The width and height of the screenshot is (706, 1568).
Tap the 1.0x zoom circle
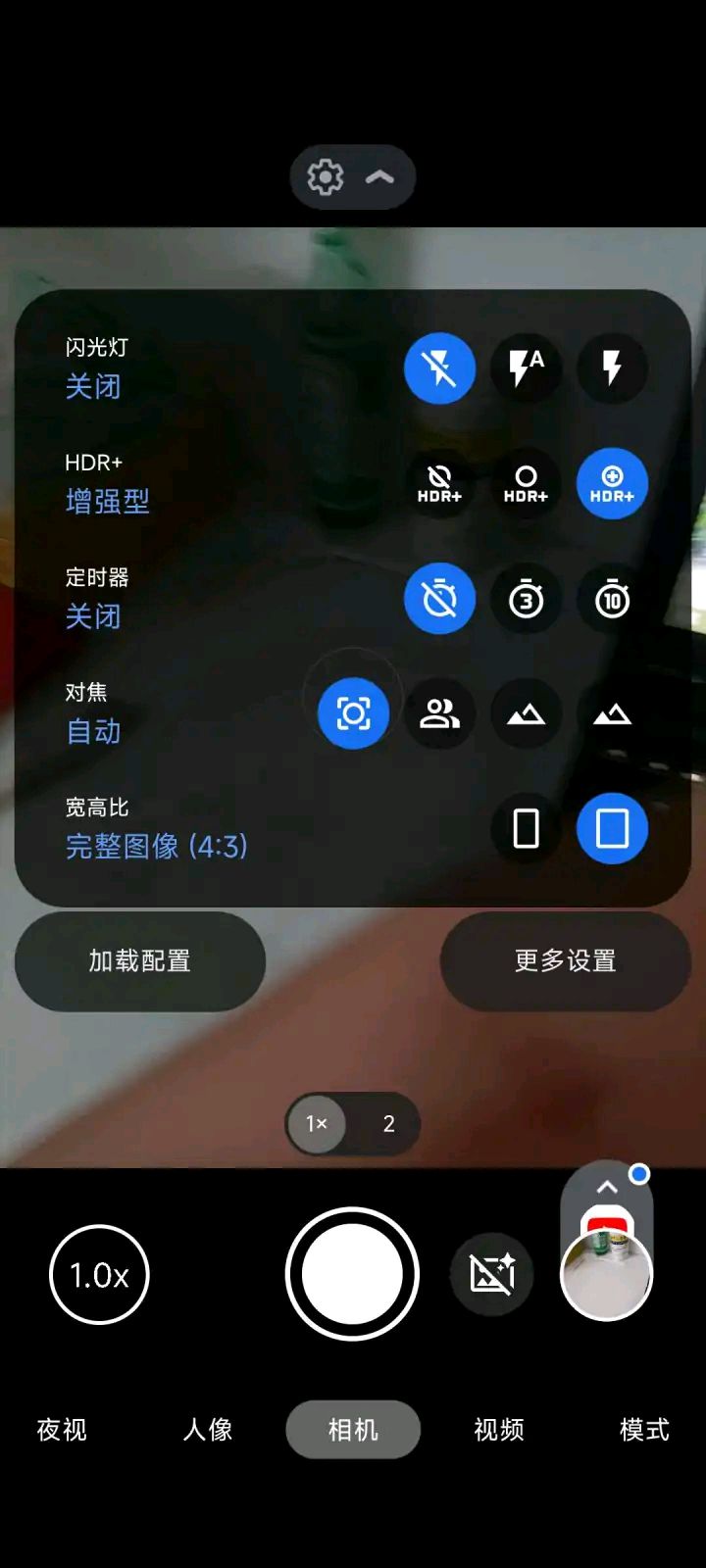click(x=99, y=1275)
